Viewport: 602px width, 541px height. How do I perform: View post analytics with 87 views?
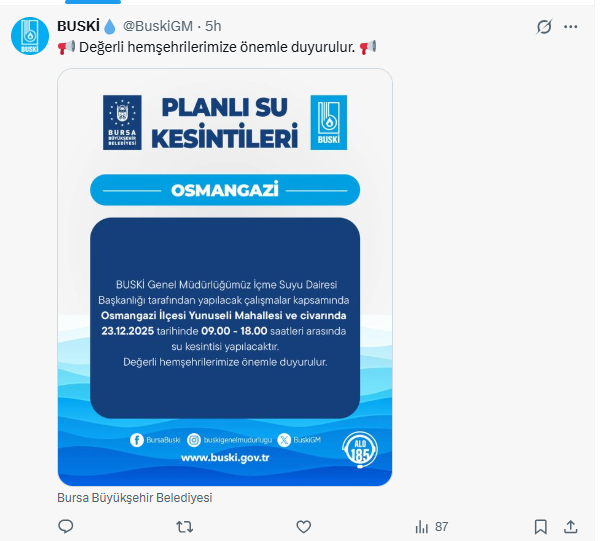coord(432,526)
